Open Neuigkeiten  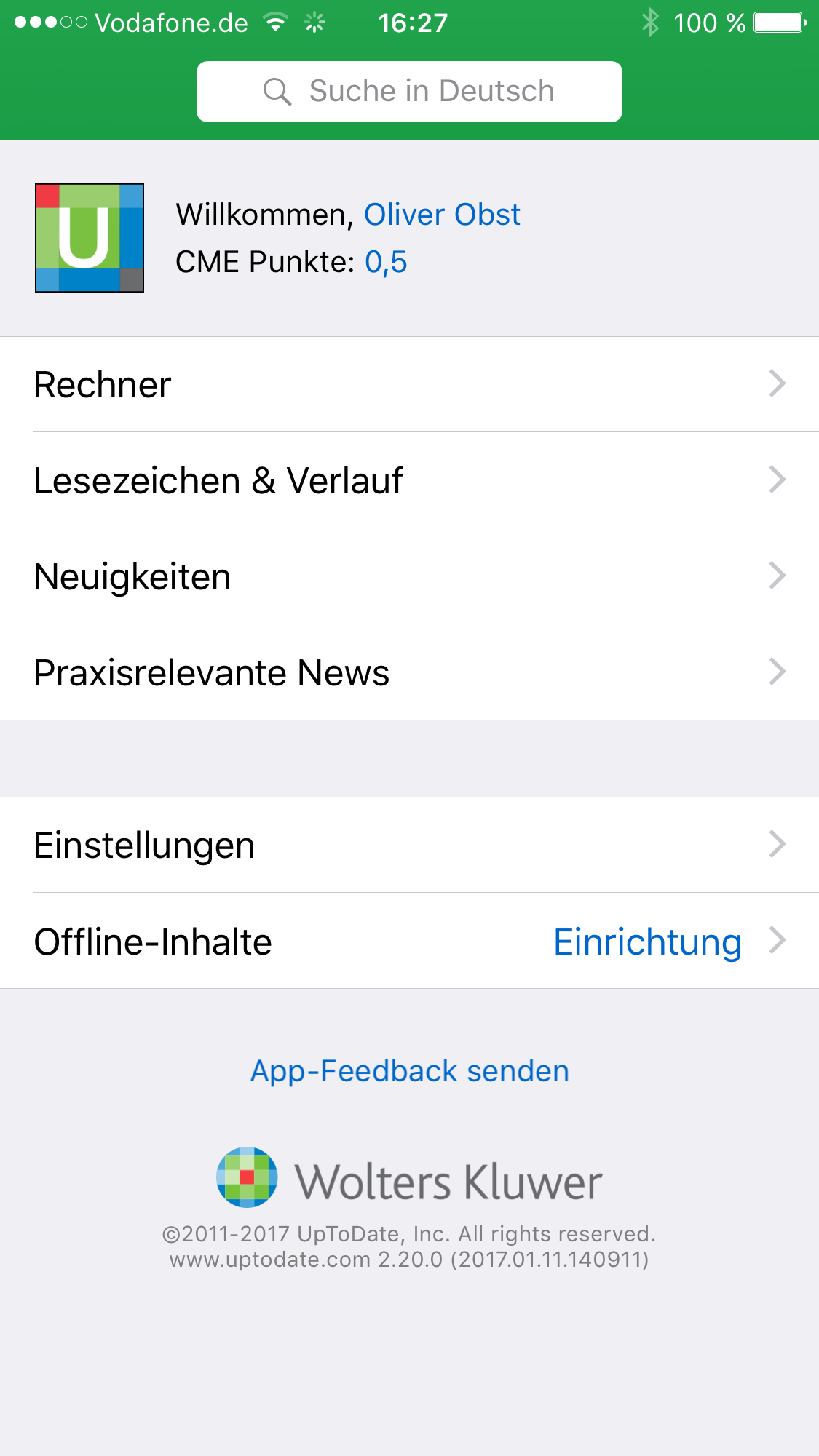[x=409, y=576]
